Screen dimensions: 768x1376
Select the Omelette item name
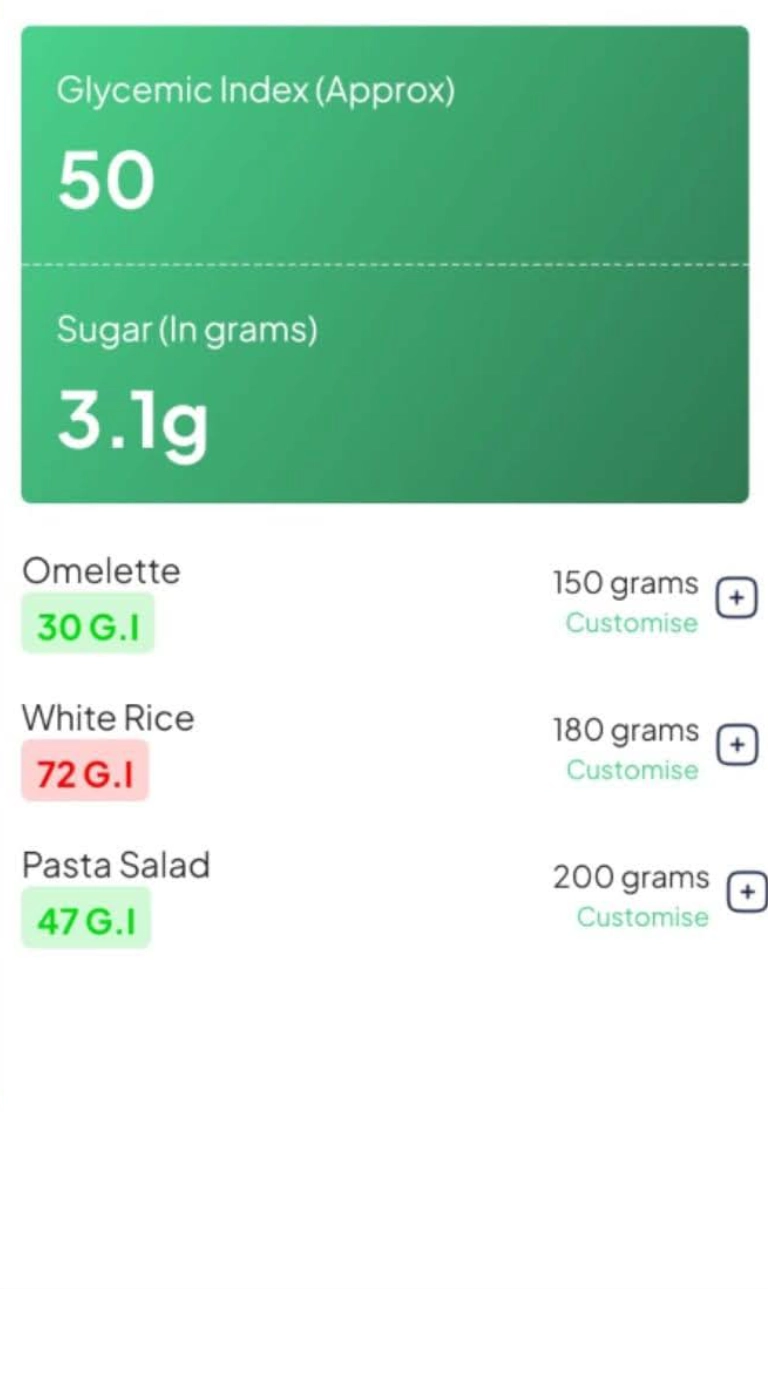[102, 571]
